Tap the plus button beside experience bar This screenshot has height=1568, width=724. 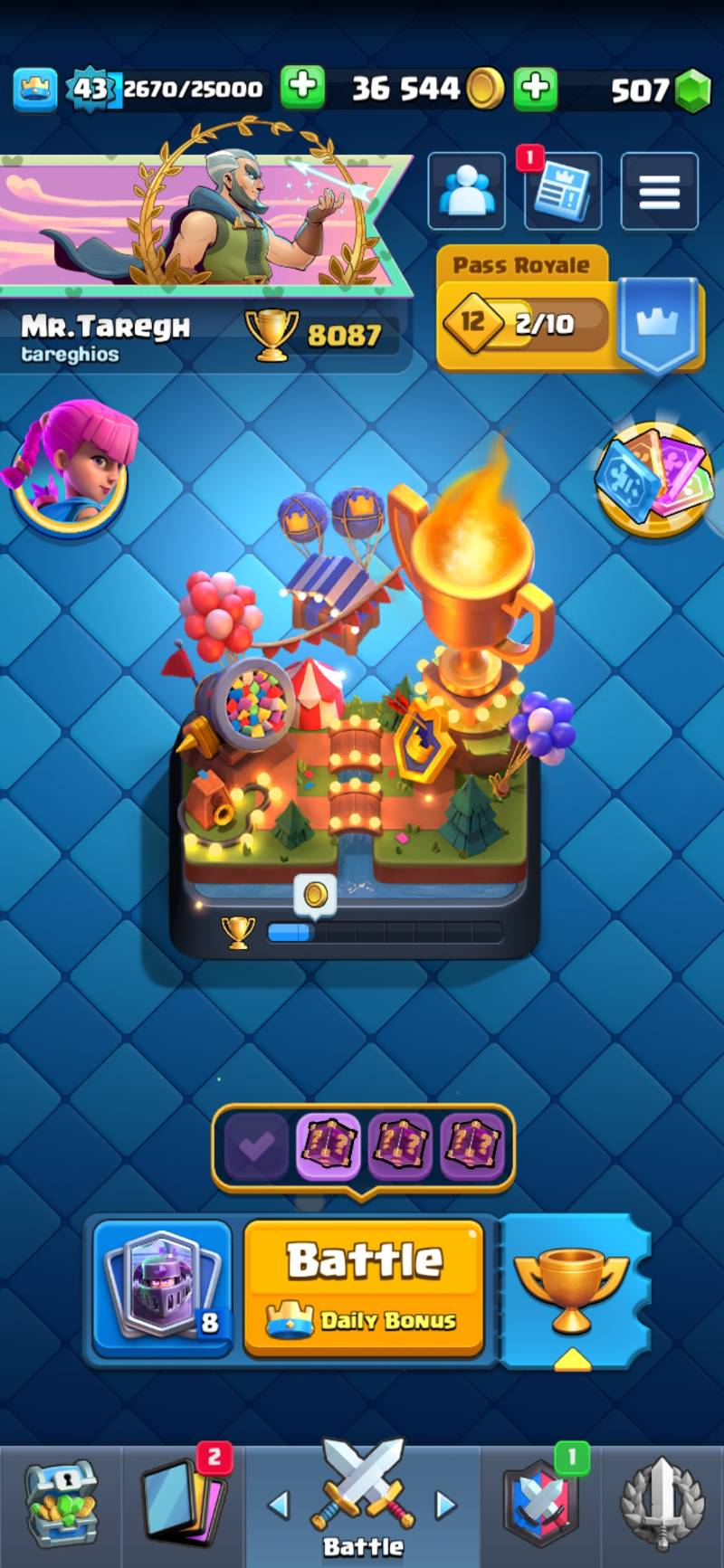[x=302, y=89]
